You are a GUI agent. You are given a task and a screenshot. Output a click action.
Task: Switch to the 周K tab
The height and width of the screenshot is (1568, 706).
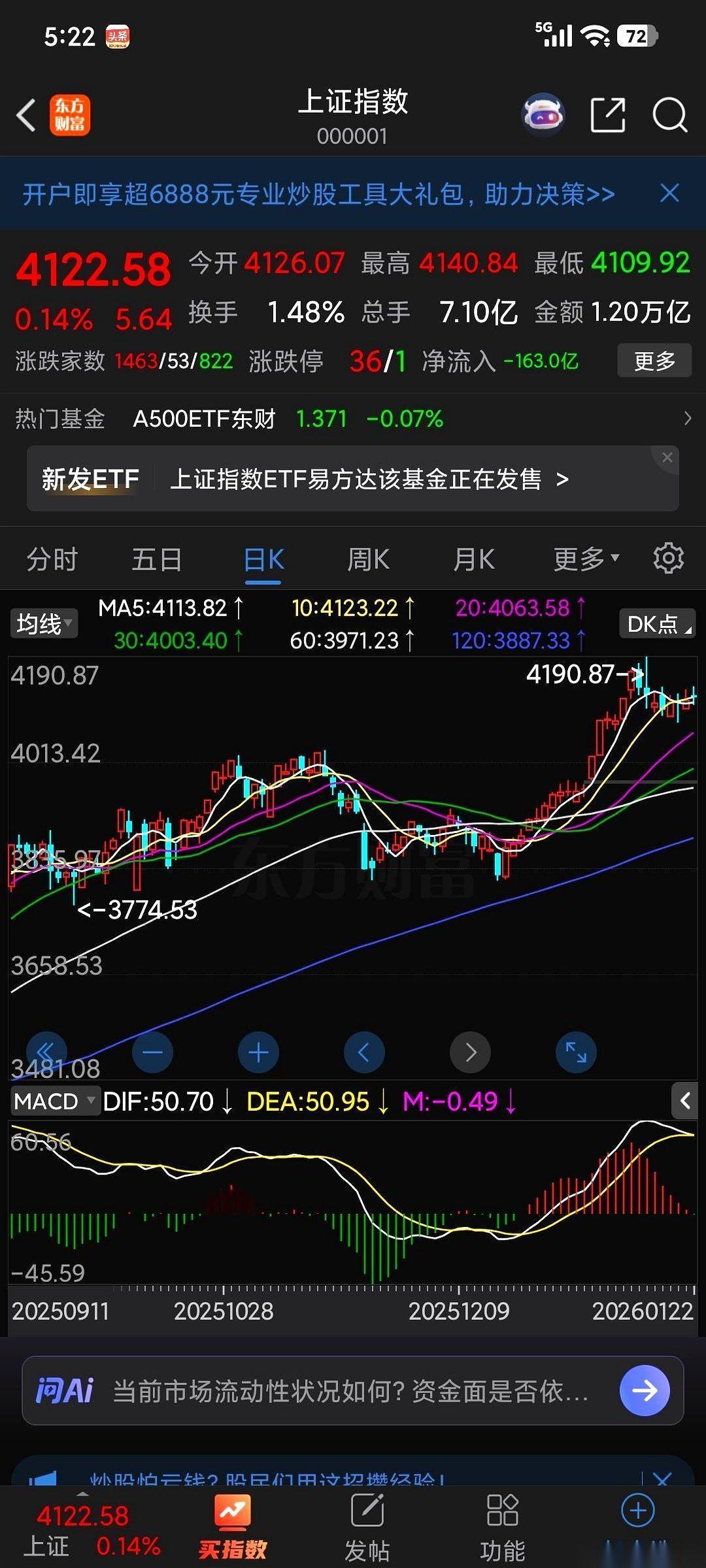click(368, 559)
